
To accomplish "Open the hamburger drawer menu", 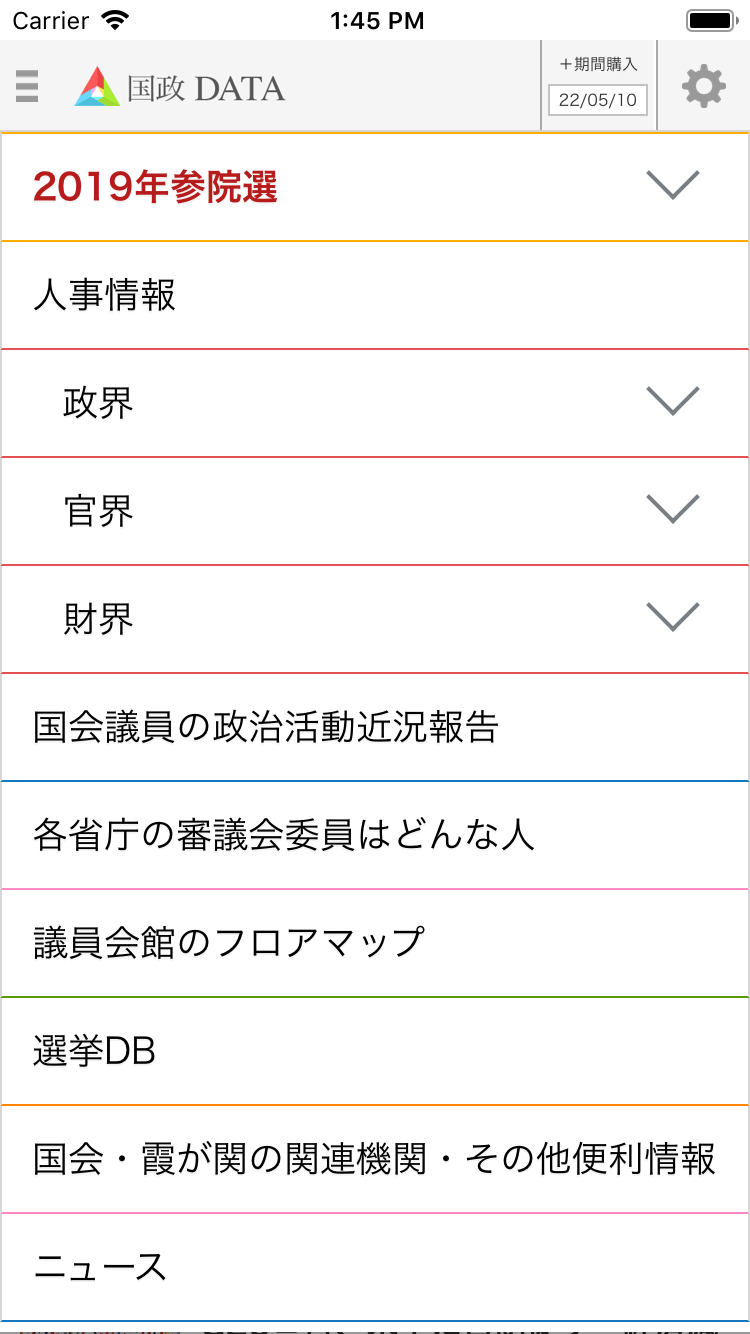I will coord(27,87).
